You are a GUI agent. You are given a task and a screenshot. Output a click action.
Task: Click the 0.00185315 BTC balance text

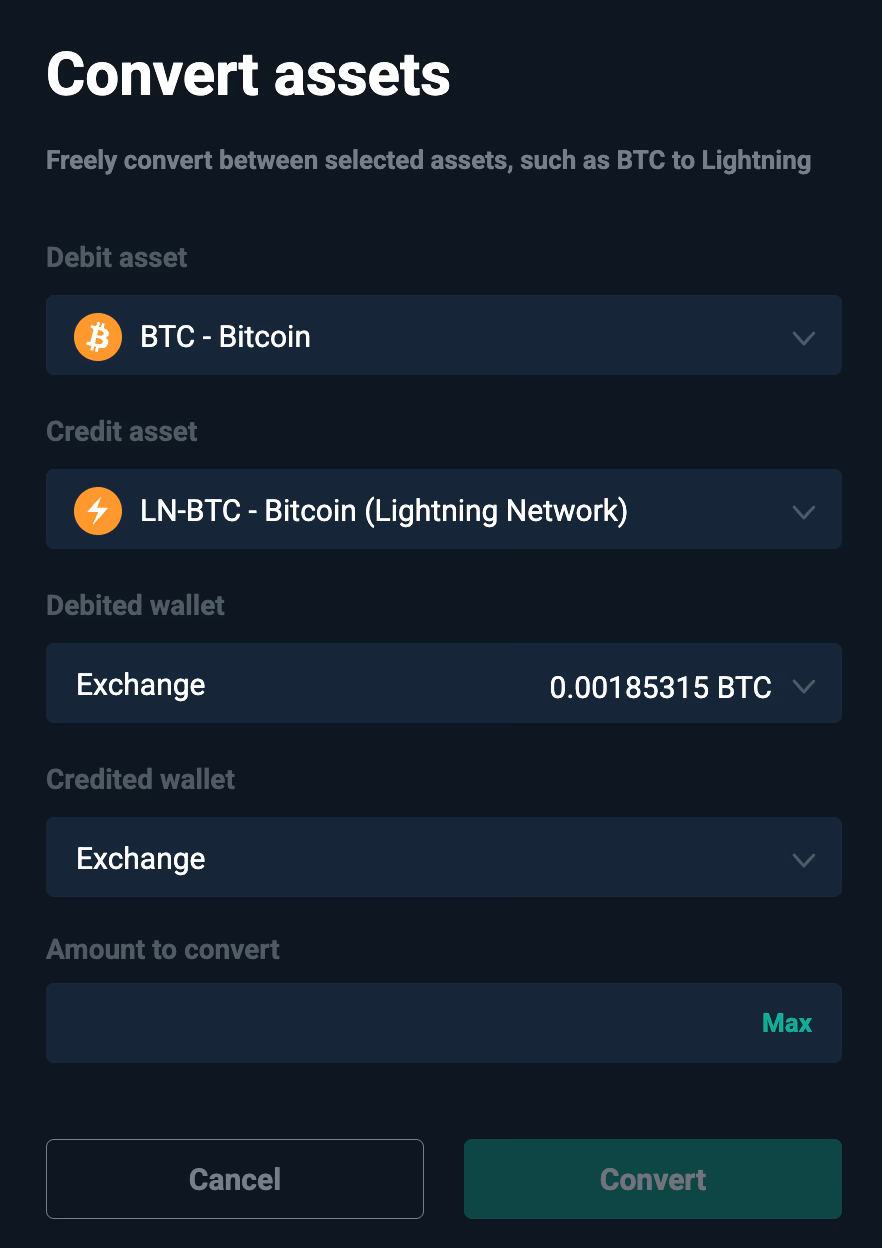click(x=660, y=687)
